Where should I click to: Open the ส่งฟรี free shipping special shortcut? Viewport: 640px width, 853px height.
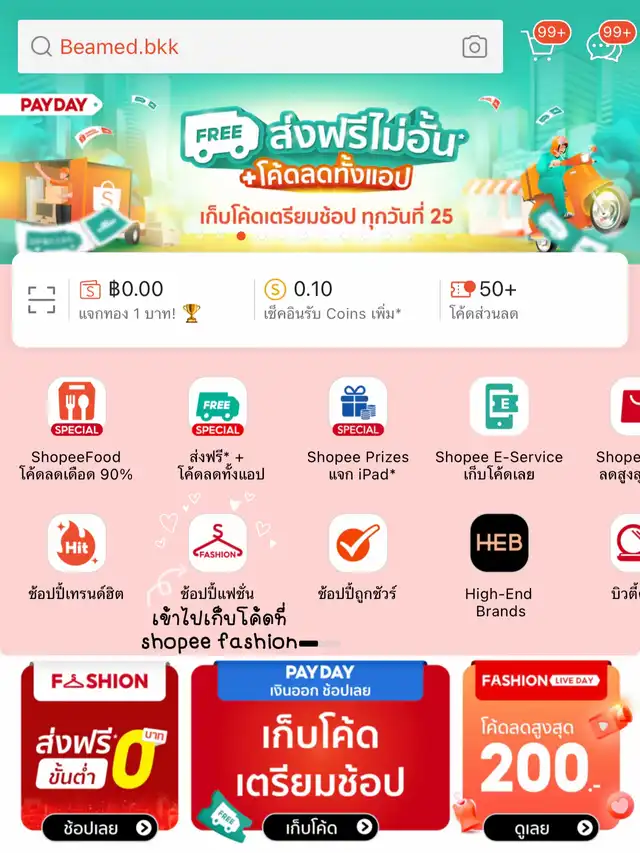tap(218, 429)
